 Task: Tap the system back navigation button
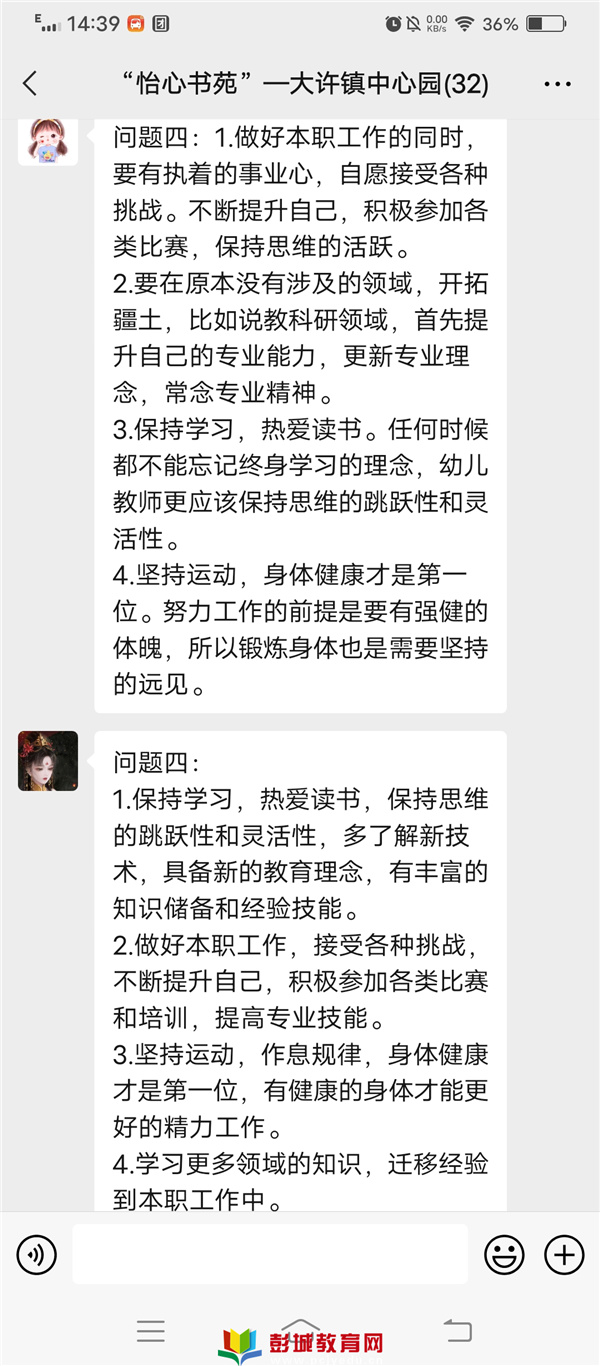(457, 1330)
